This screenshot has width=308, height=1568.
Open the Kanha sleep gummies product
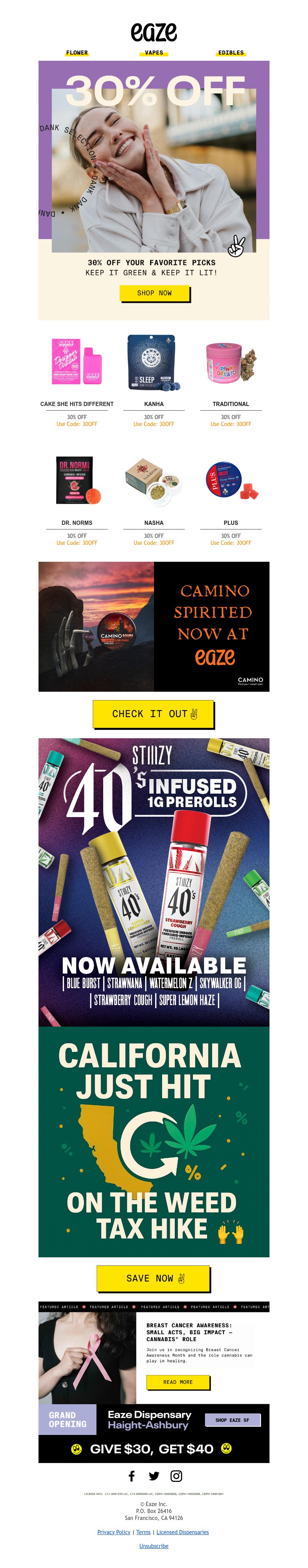click(154, 362)
